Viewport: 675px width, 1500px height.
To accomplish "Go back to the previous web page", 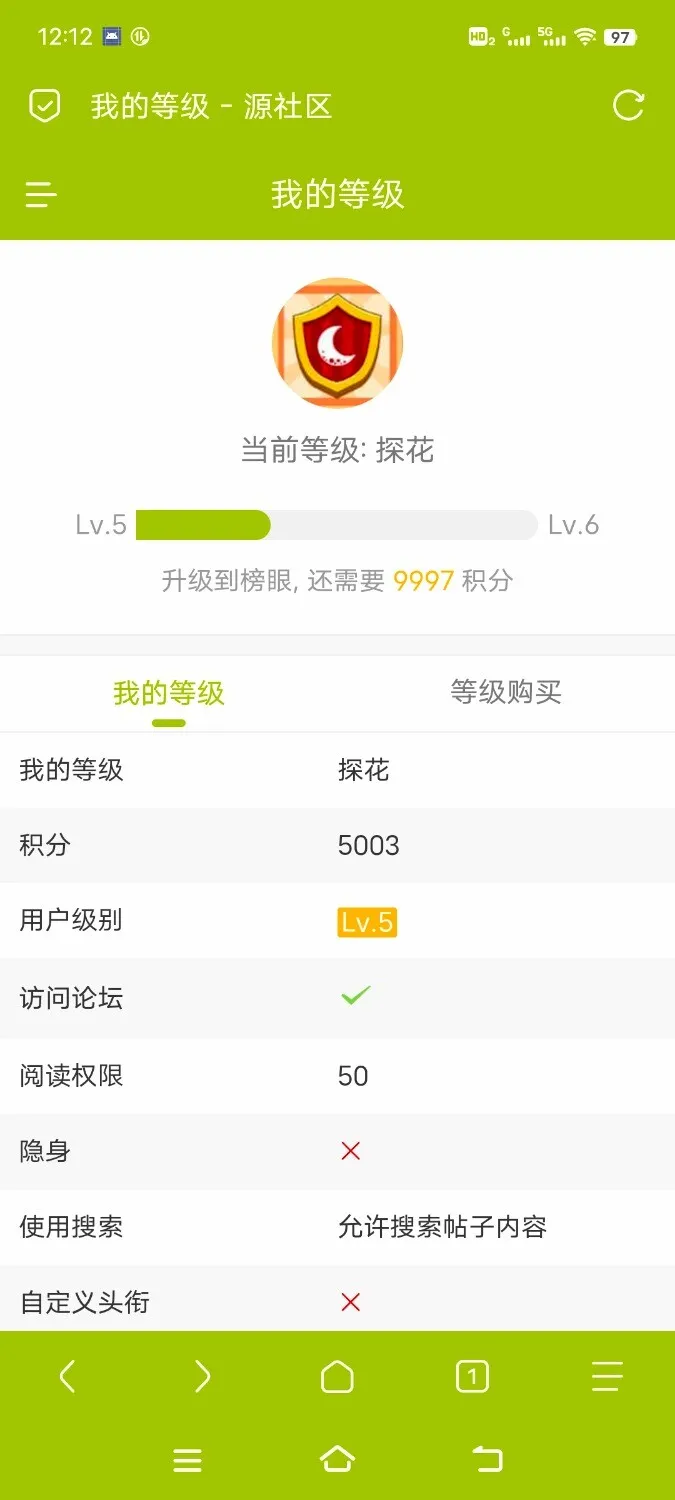I will [x=67, y=1377].
